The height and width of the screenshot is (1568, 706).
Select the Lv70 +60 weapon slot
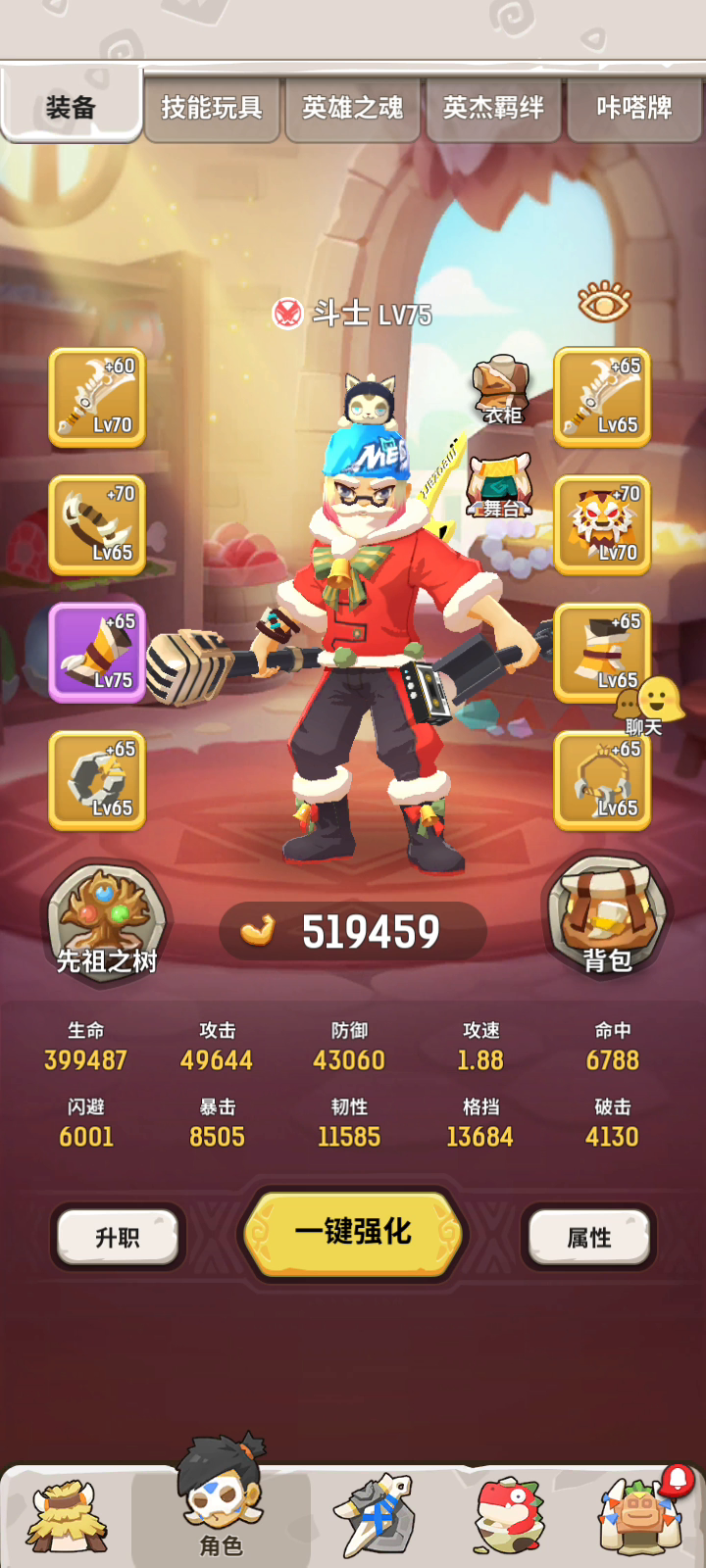[x=97, y=397]
